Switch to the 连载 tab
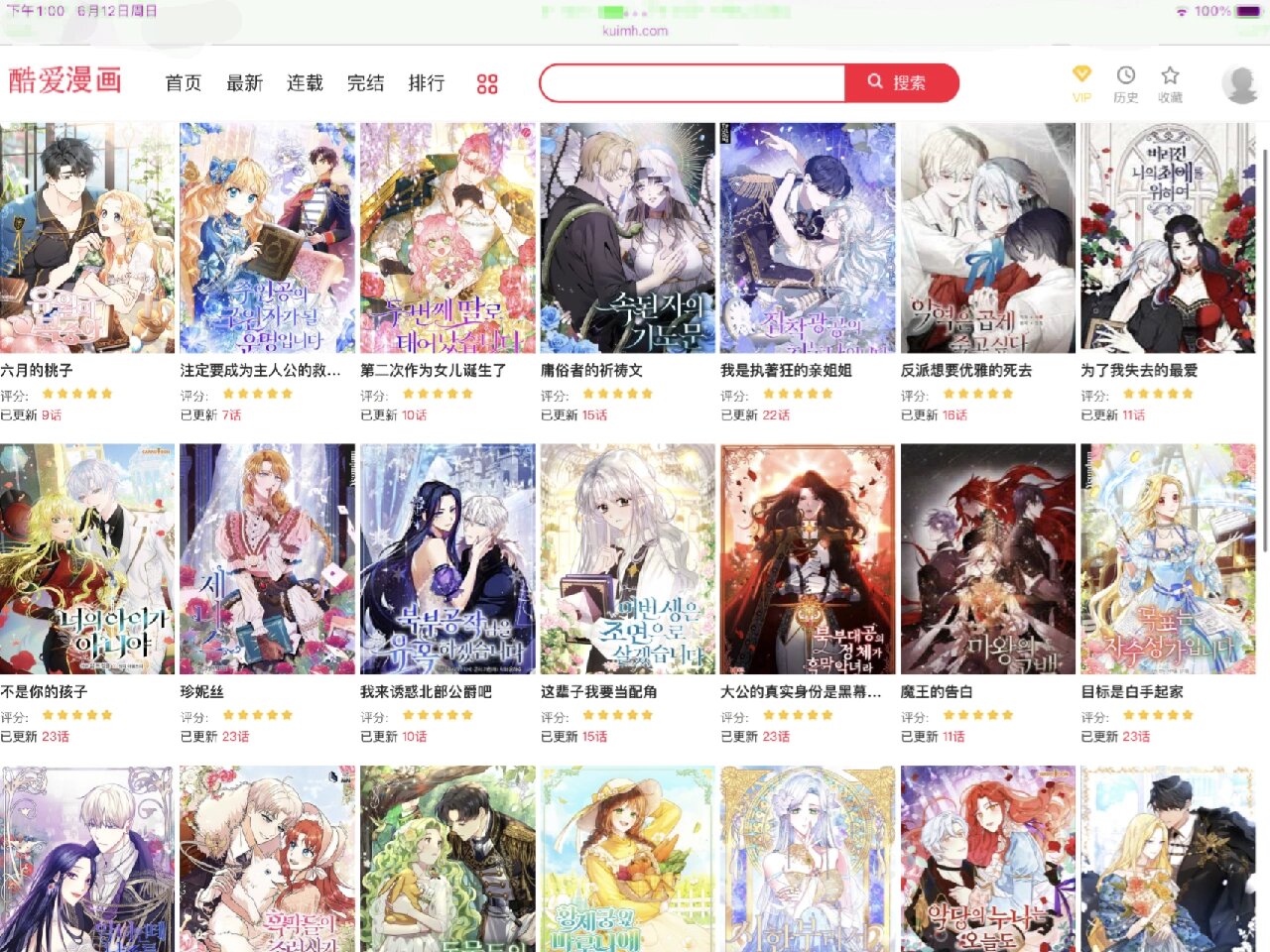The height and width of the screenshot is (952, 1270). (x=305, y=83)
